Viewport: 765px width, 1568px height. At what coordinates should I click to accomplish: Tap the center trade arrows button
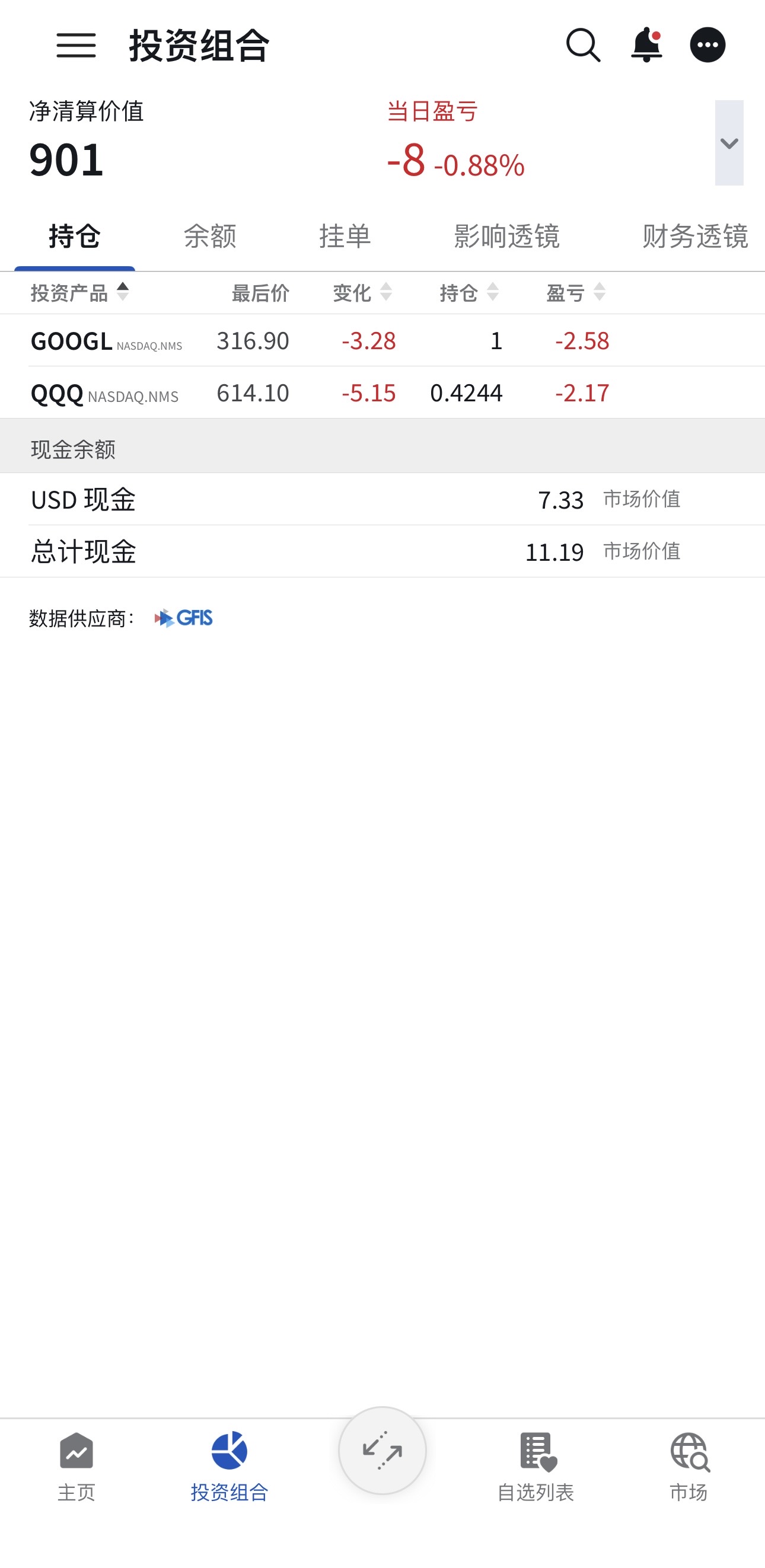click(x=383, y=1451)
